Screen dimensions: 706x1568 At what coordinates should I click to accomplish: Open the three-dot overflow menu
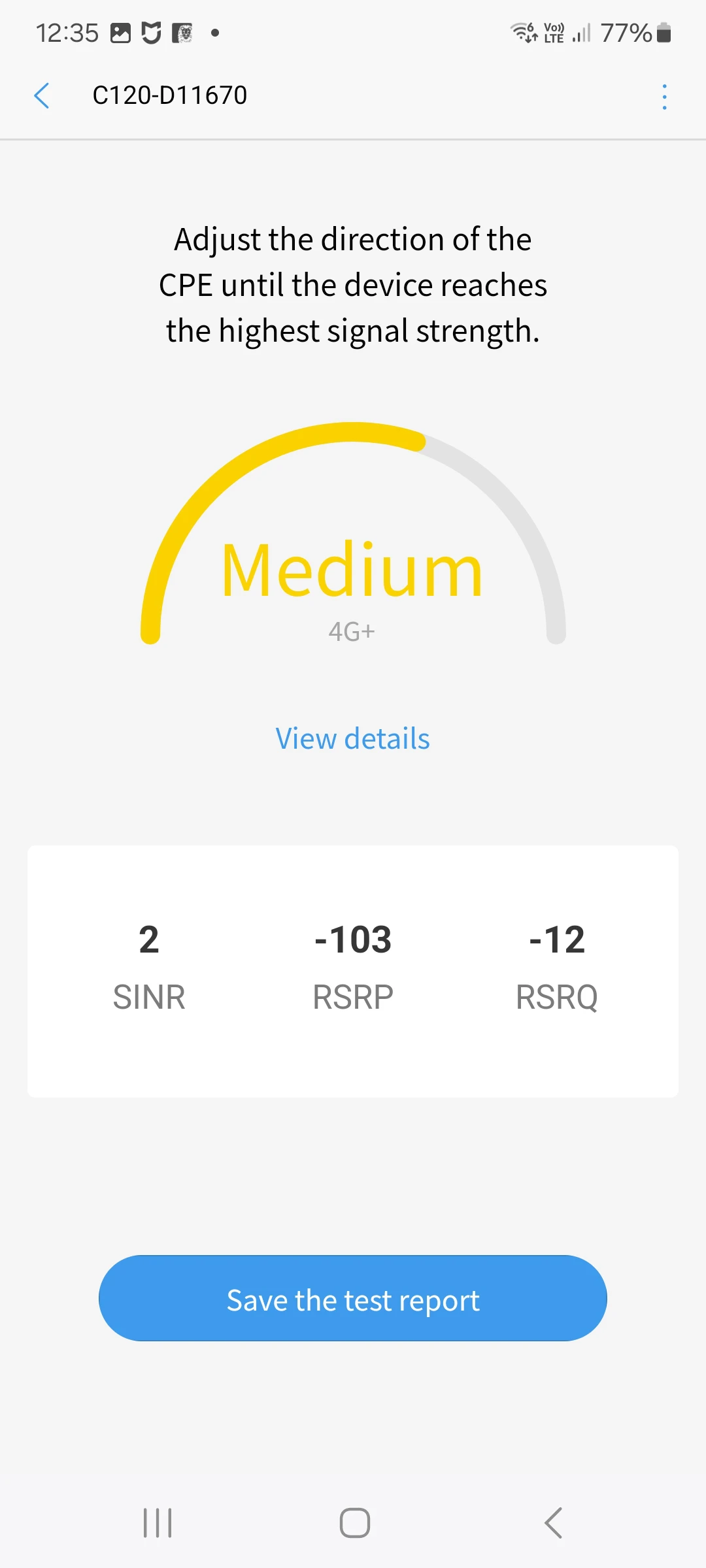pos(664,97)
